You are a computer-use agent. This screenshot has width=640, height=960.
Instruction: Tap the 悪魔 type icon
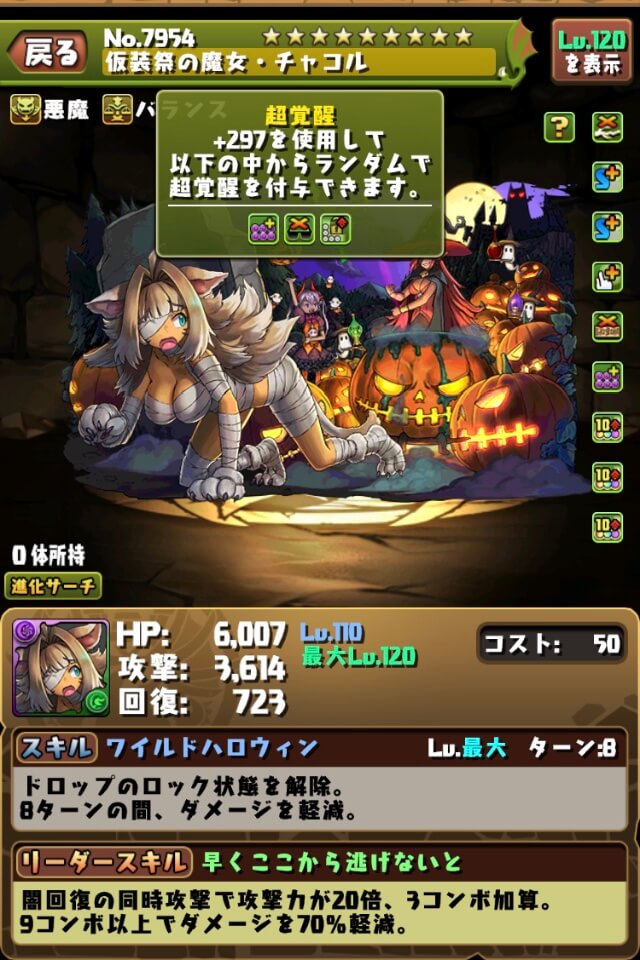pos(25,108)
